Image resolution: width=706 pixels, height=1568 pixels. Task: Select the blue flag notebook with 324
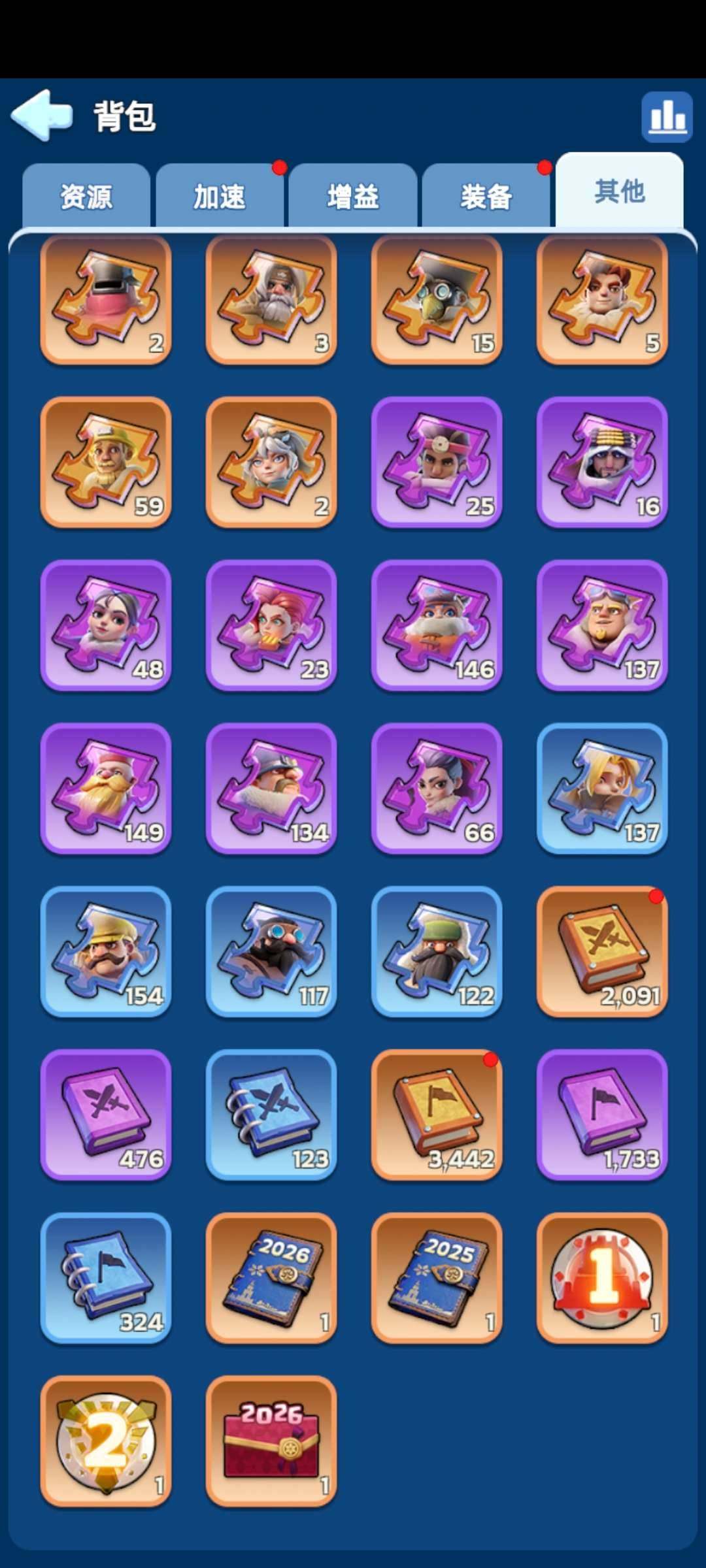coord(106,1279)
